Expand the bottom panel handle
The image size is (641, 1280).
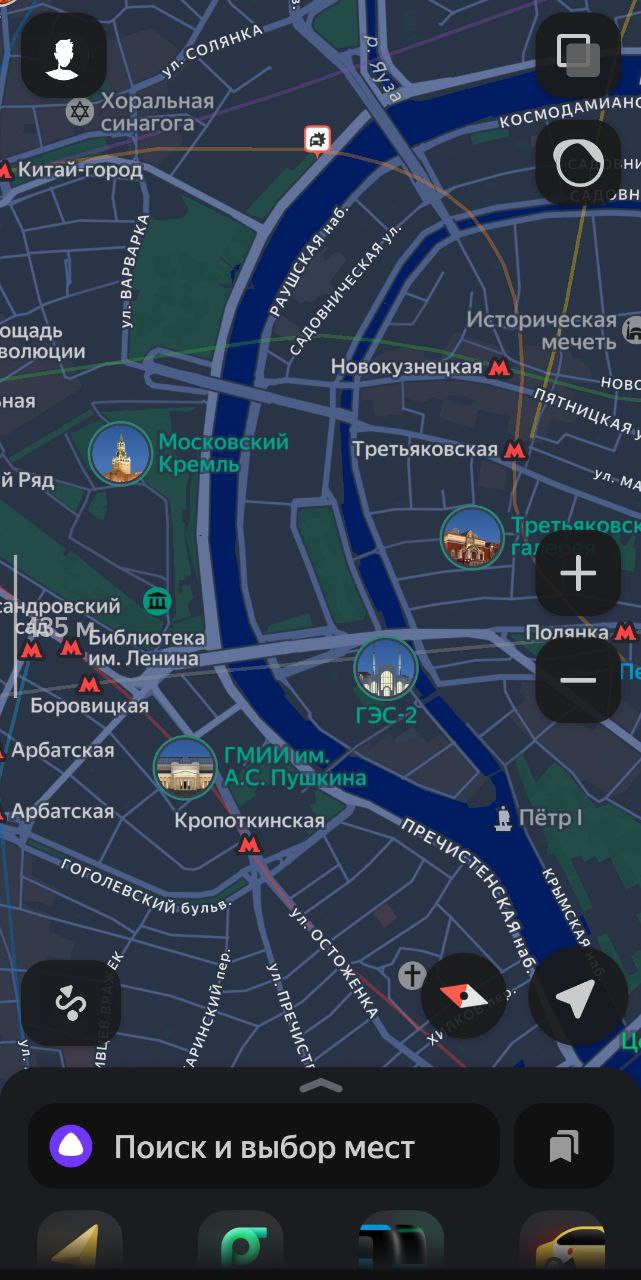[x=320, y=1085]
